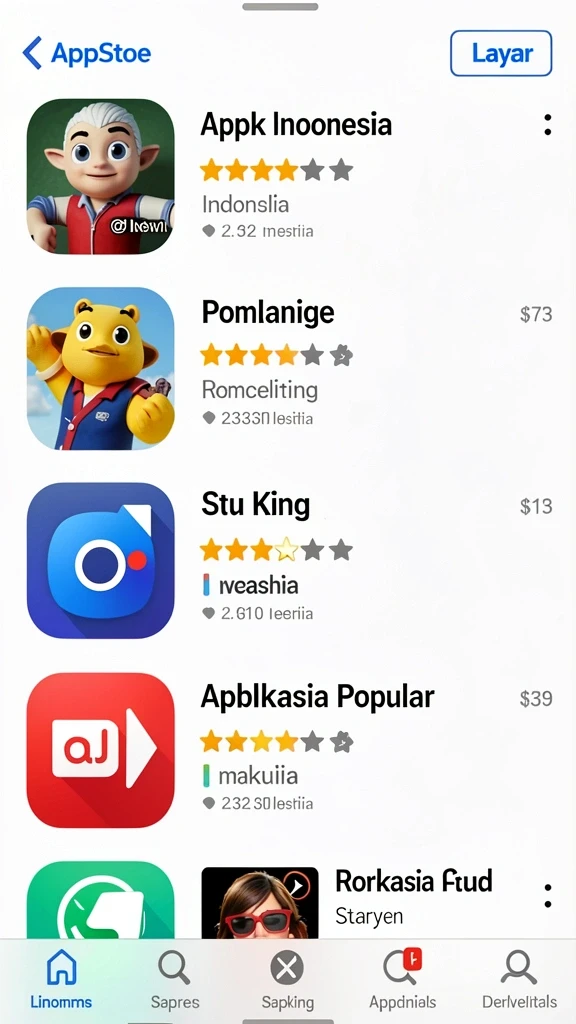The width and height of the screenshot is (576, 1024).
Task: Open the green phone app icon
Action: pos(101,901)
